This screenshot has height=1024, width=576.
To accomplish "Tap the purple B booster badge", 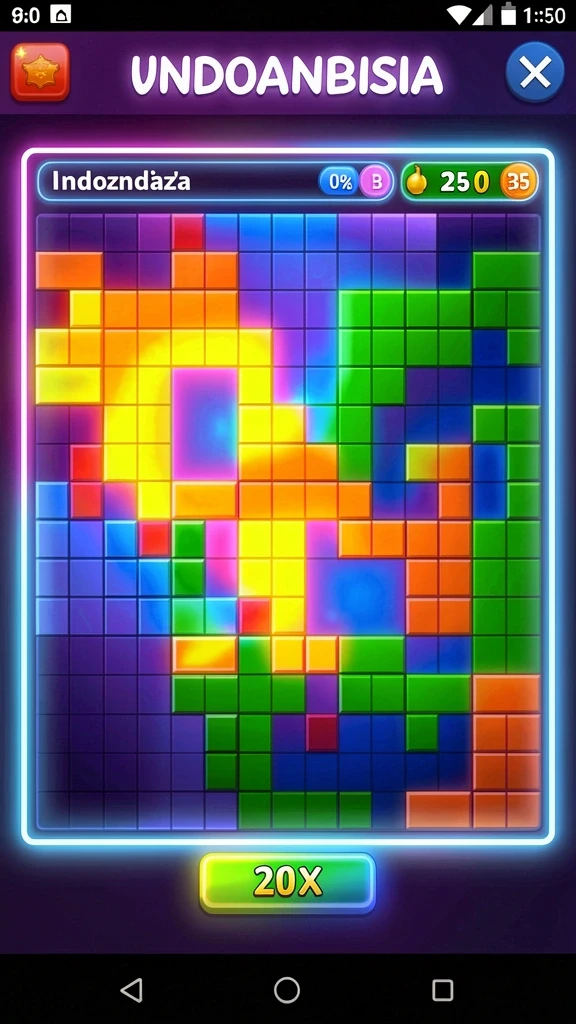I will [x=376, y=182].
